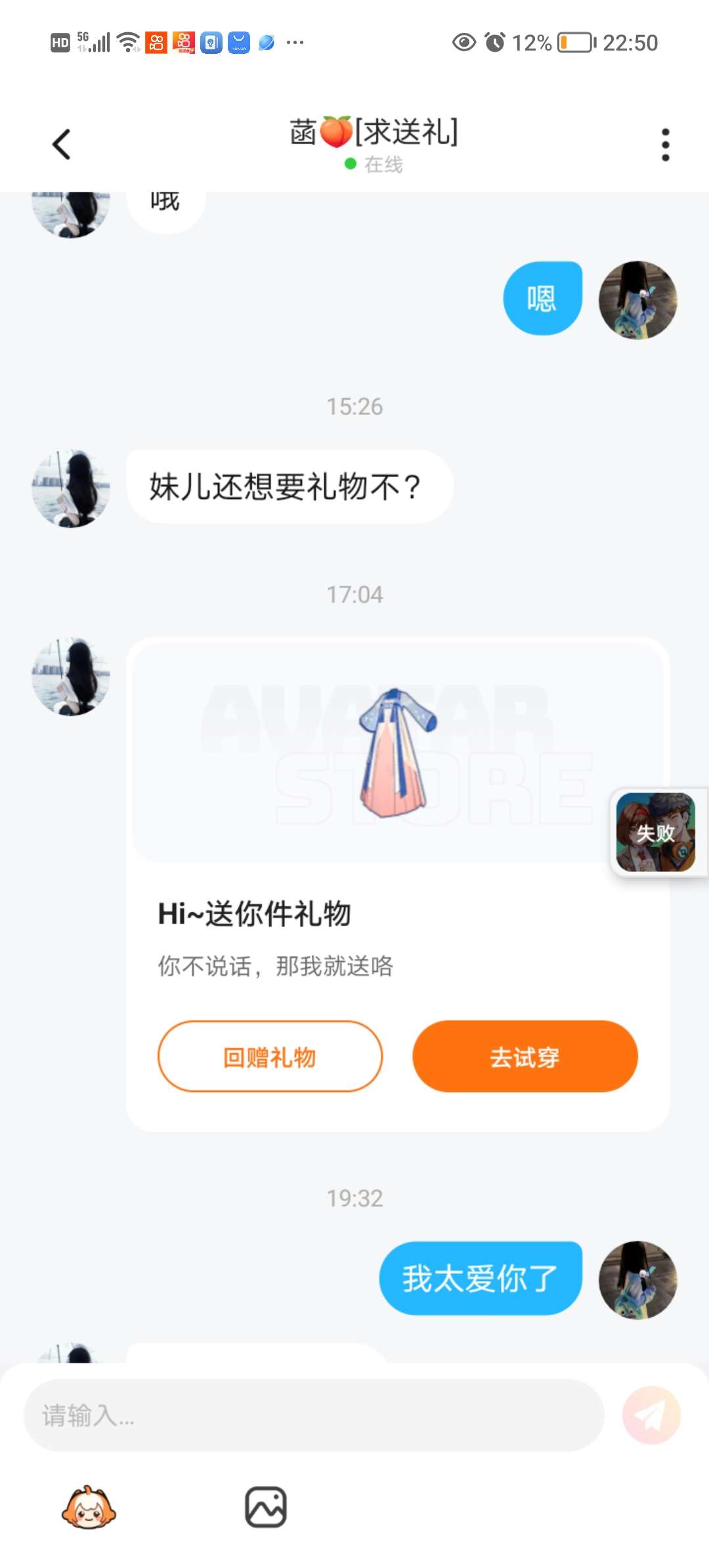Open my avatar next to 我太爱你了
This screenshot has width=709, height=1568.
click(x=637, y=1280)
